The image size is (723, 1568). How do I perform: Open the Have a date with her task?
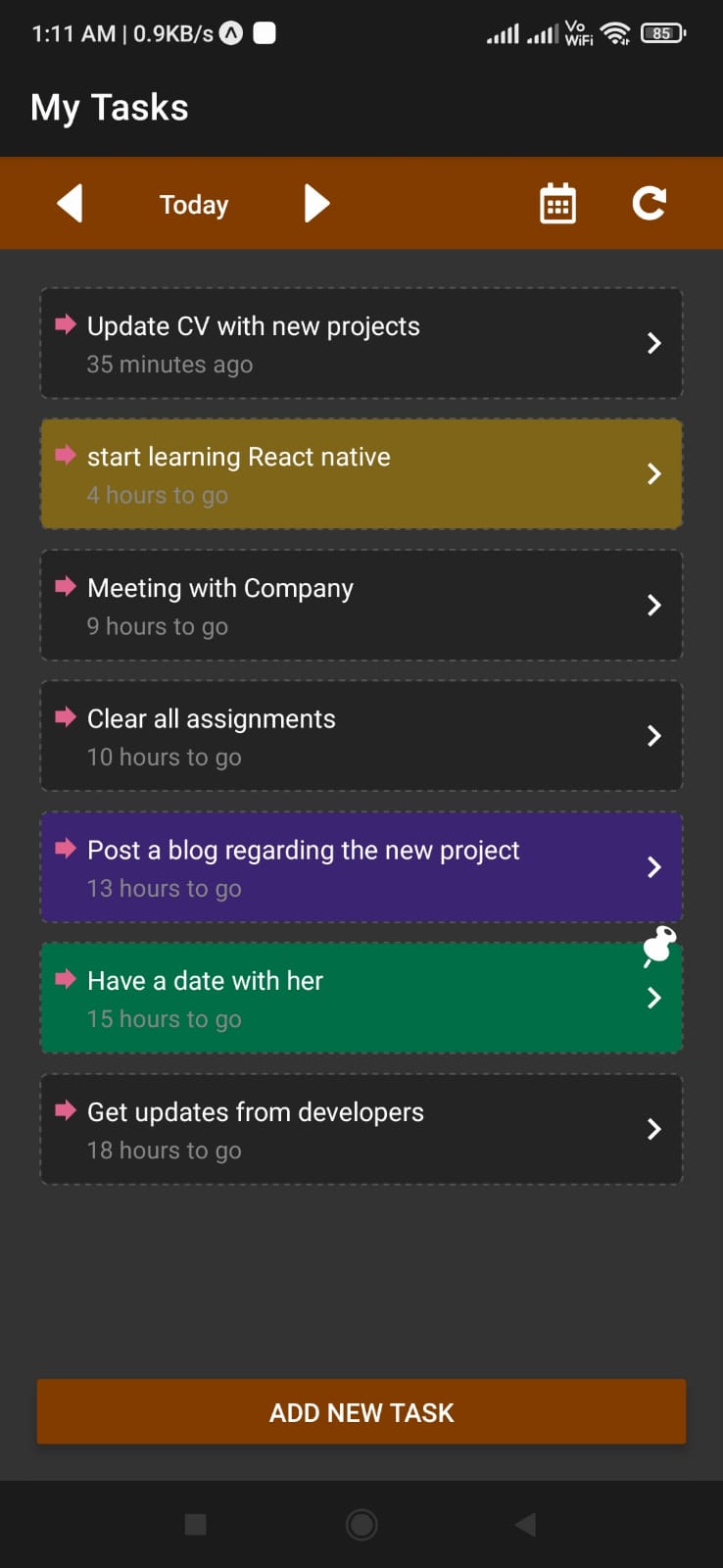point(361,998)
